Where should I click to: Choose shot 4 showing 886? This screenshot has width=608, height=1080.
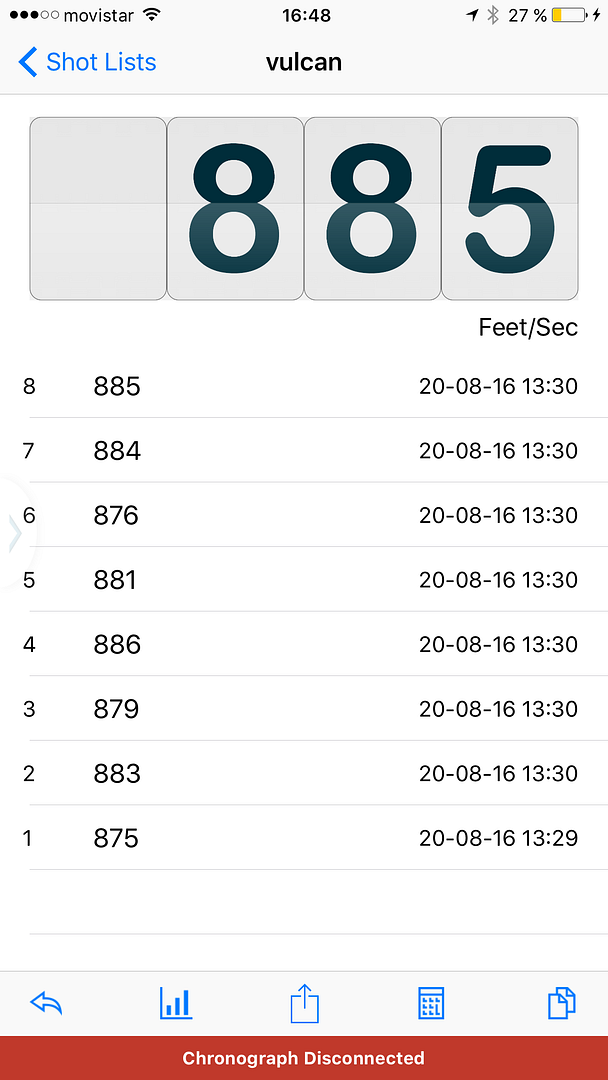point(304,644)
